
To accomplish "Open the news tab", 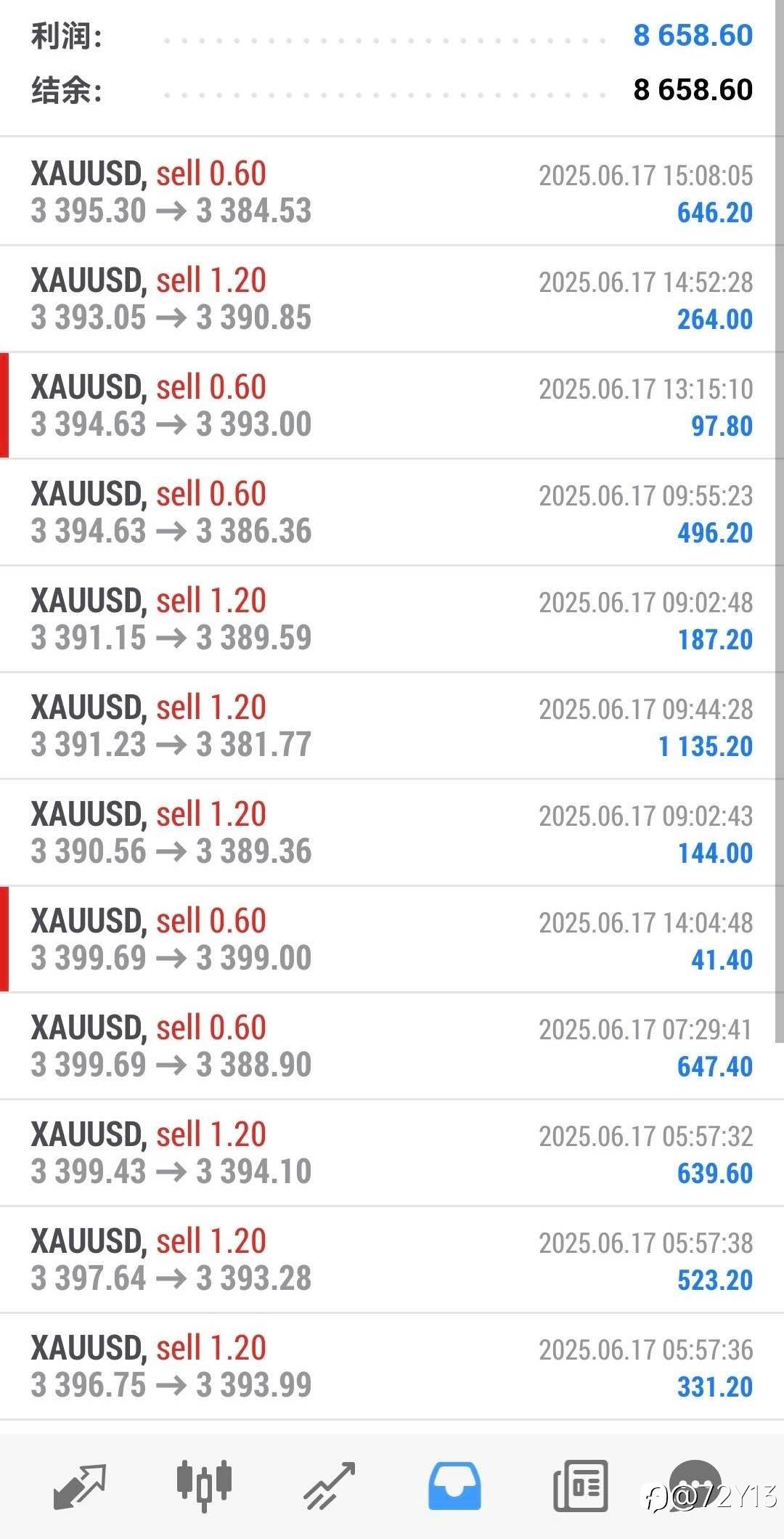I will coord(580,1485).
